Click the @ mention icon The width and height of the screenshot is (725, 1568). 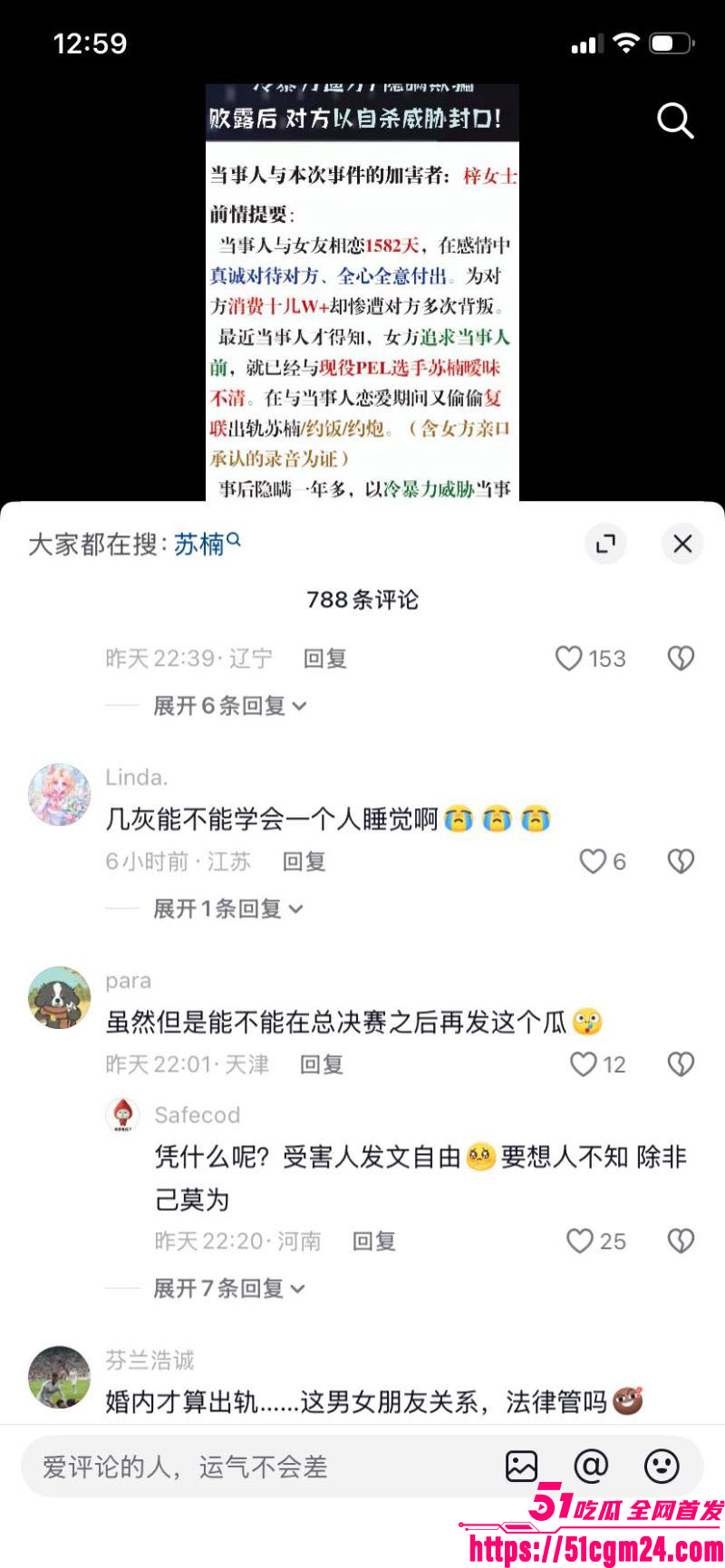593,1467
